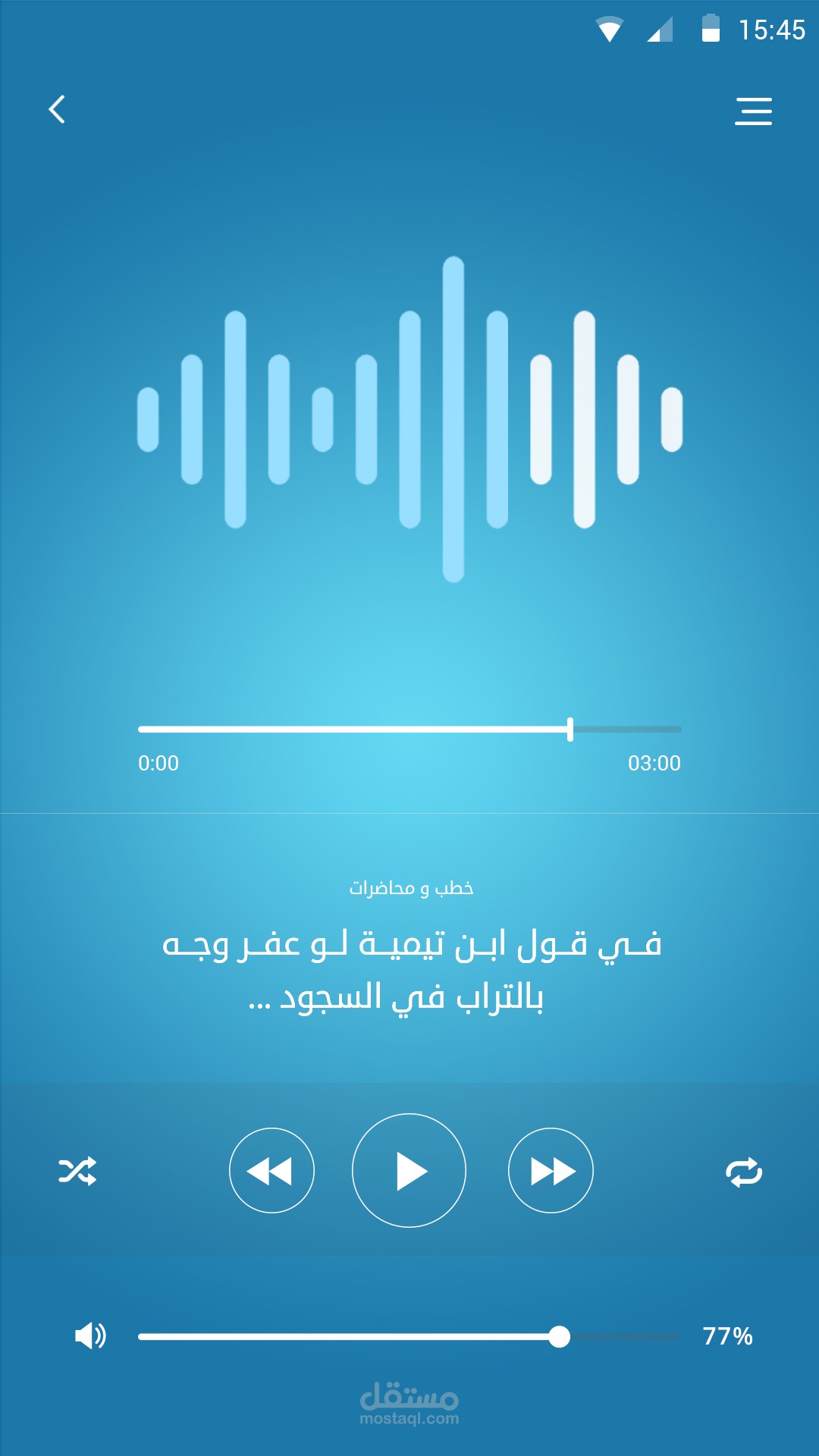Play the audio lecture
This screenshot has height=1456, width=819.
click(x=409, y=1170)
